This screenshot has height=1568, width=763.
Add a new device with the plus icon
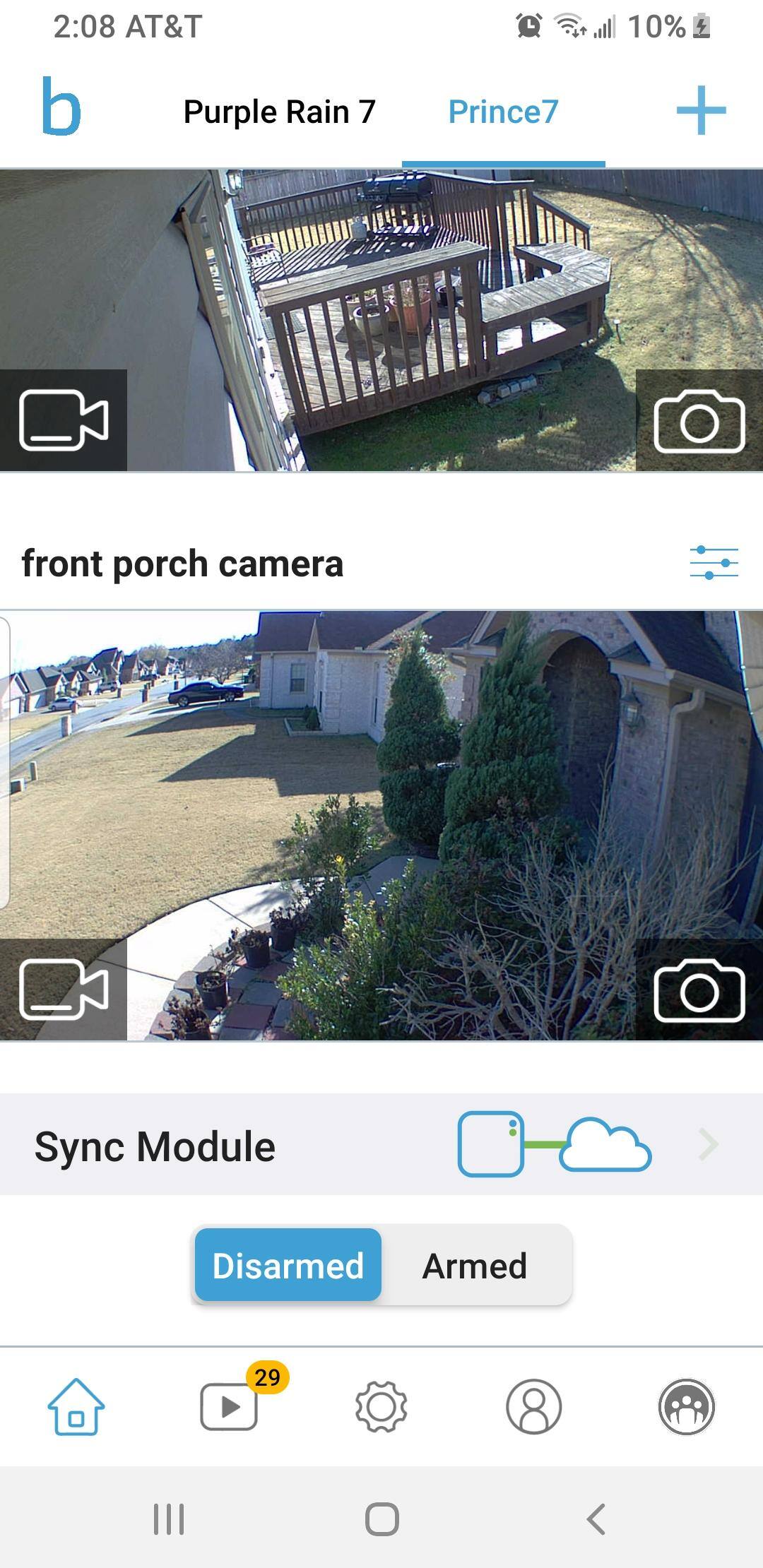pyautogui.click(x=701, y=110)
